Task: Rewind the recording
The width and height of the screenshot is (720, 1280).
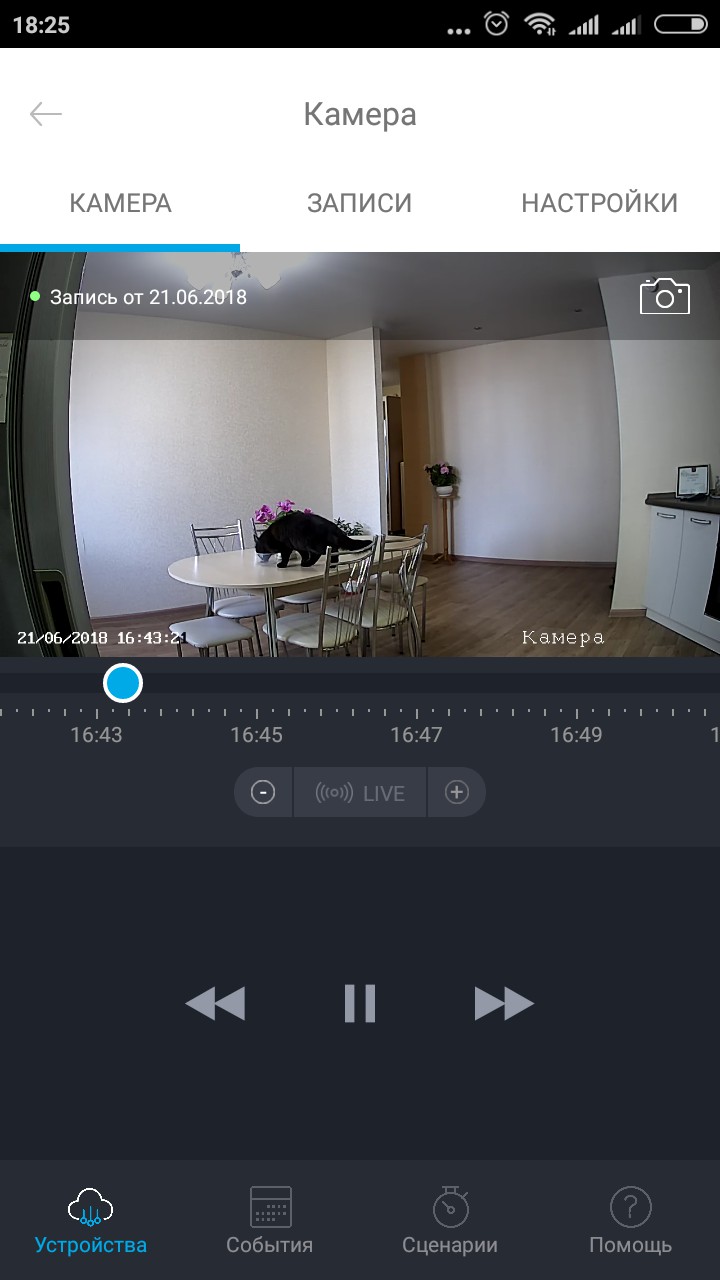Action: coord(216,1003)
